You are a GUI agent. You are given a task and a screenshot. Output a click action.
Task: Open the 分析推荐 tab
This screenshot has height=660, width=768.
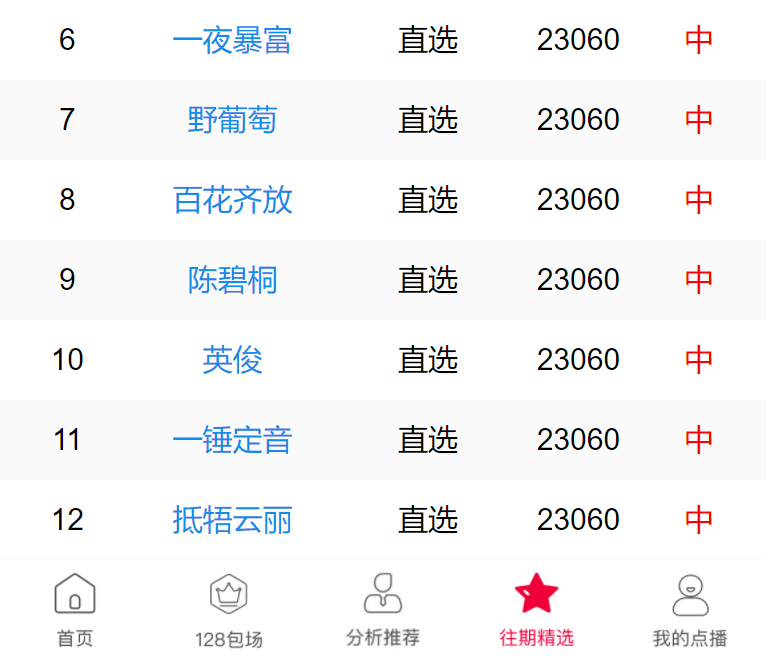click(x=383, y=610)
